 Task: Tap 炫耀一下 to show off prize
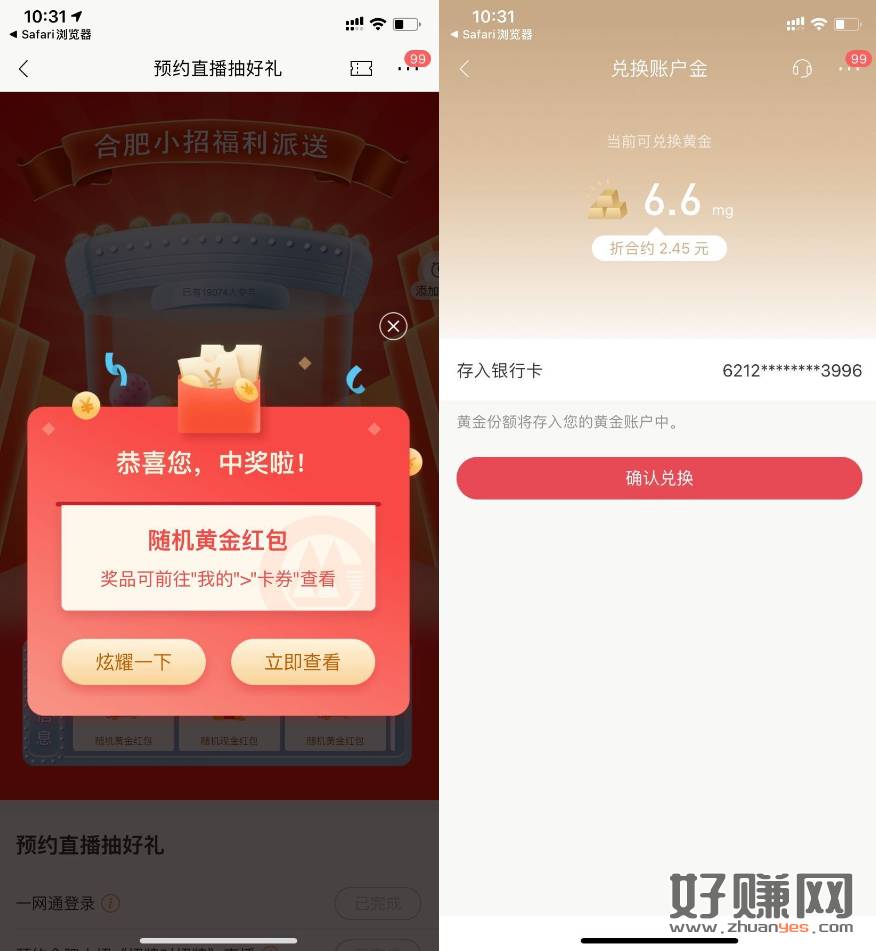point(134,662)
